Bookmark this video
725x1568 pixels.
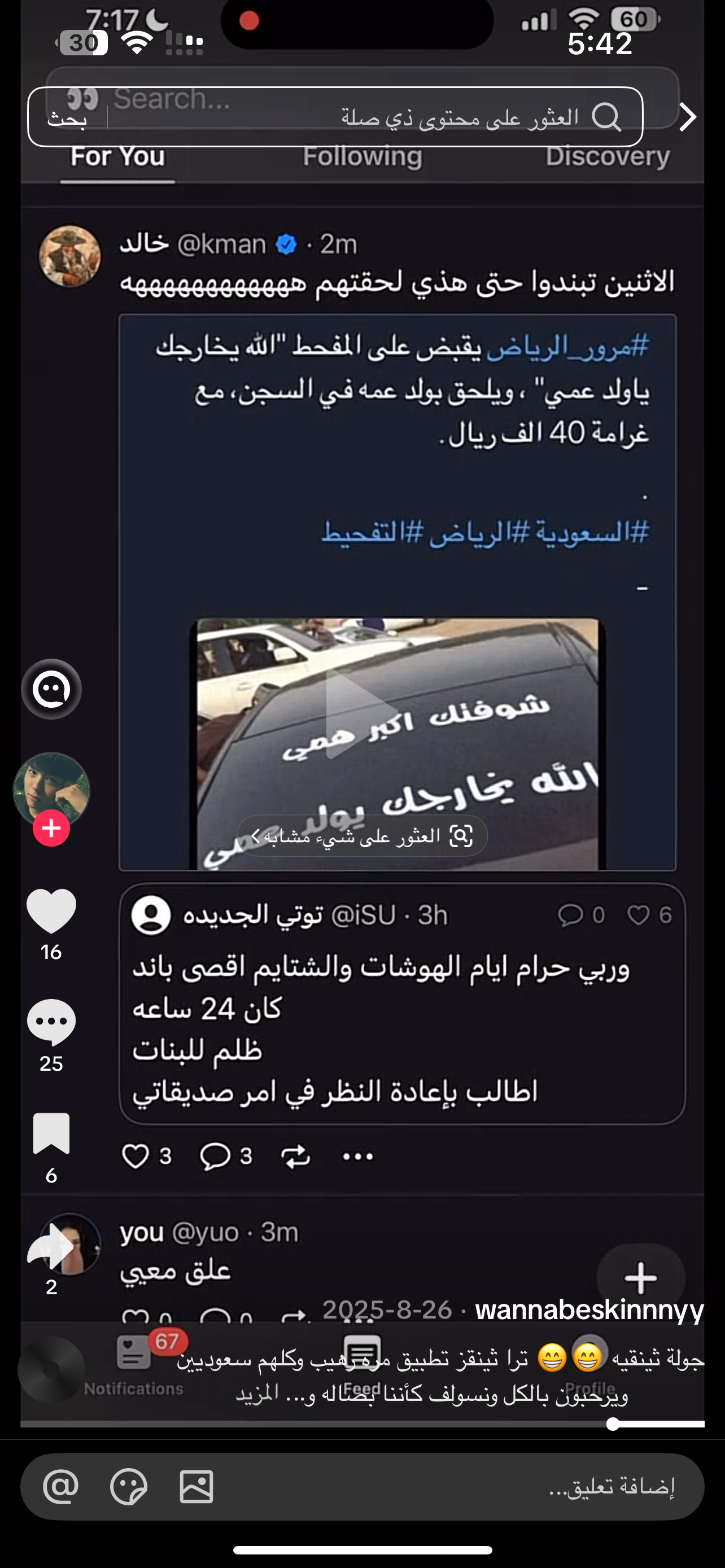tap(52, 1133)
